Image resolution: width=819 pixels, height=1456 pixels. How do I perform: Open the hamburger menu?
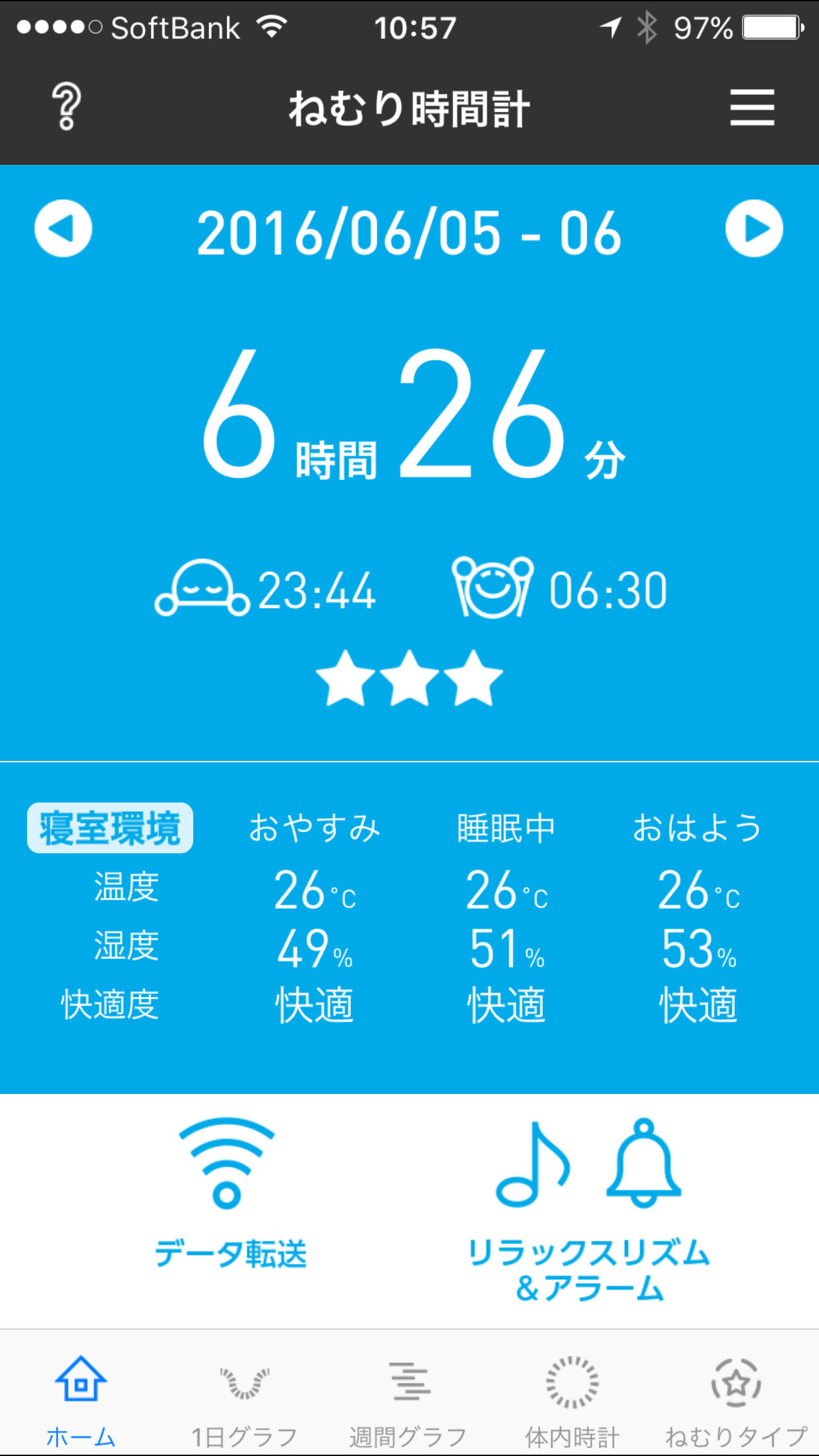click(752, 107)
